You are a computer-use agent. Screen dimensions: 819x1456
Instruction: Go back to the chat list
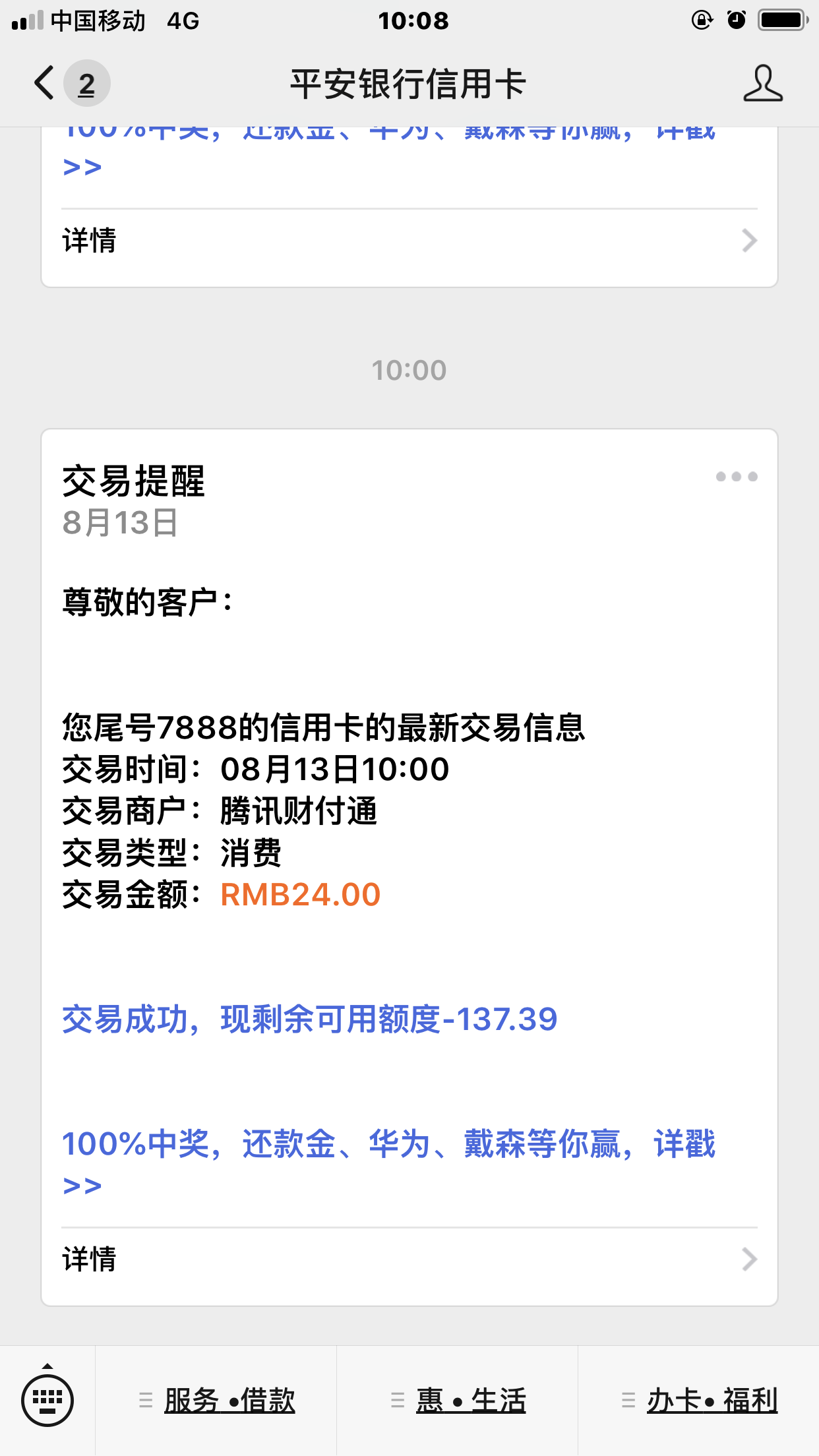(45, 84)
